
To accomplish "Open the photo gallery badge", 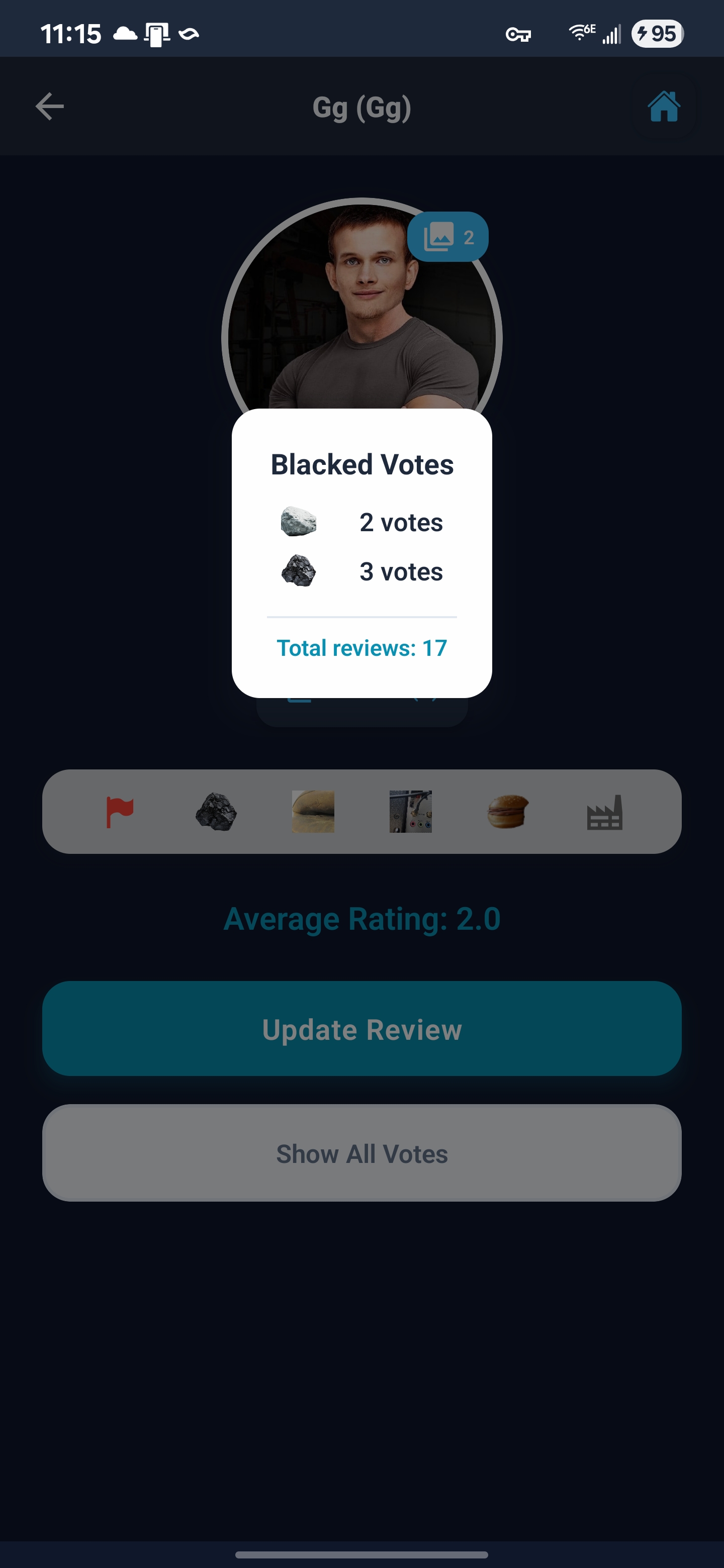I will point(447,237).
